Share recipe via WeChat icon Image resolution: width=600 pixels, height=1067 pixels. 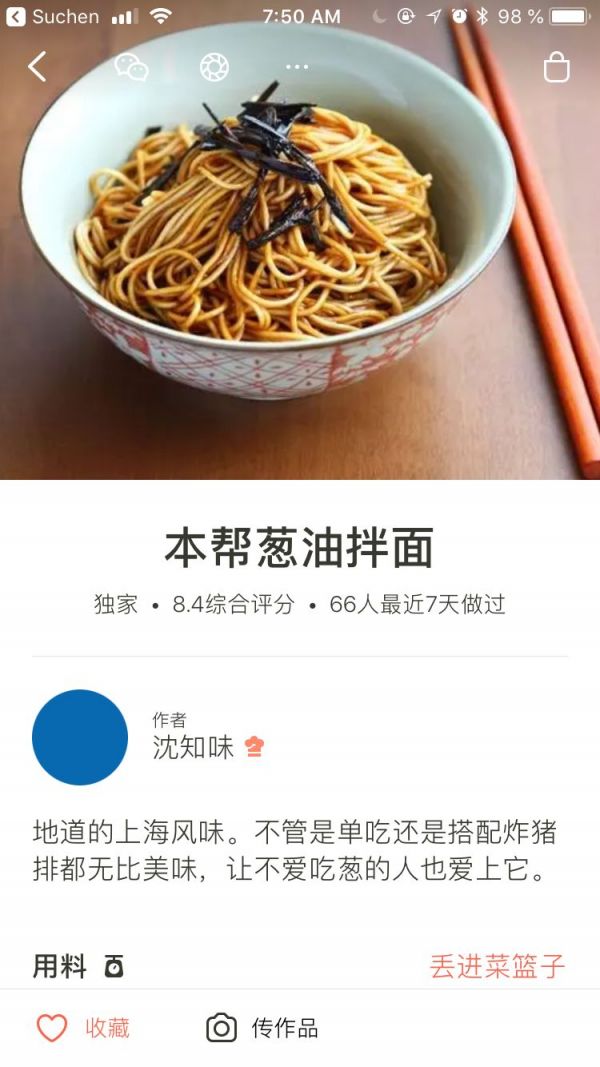(131, 67)
